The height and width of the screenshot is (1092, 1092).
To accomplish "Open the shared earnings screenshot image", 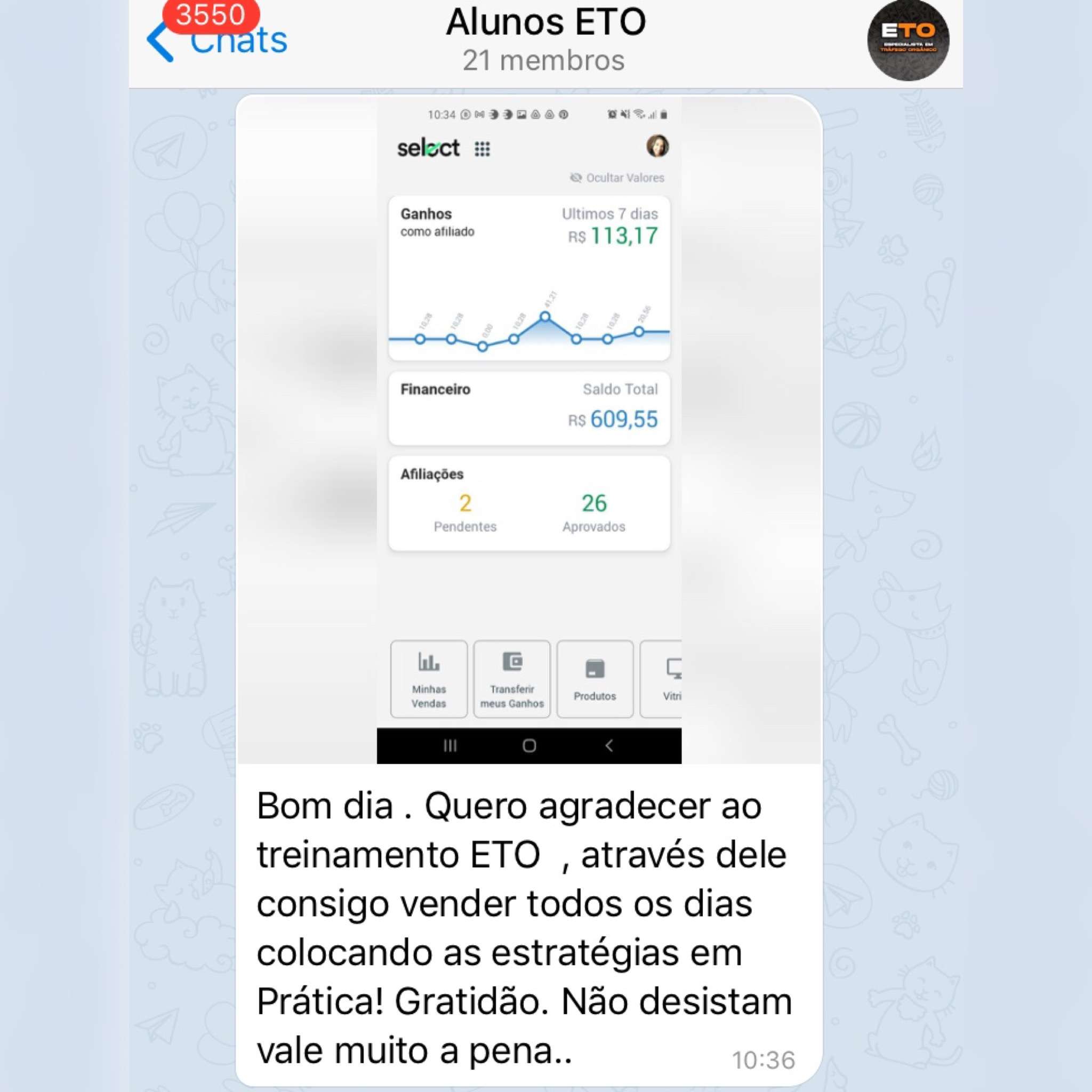I will (x=528, y=430).
